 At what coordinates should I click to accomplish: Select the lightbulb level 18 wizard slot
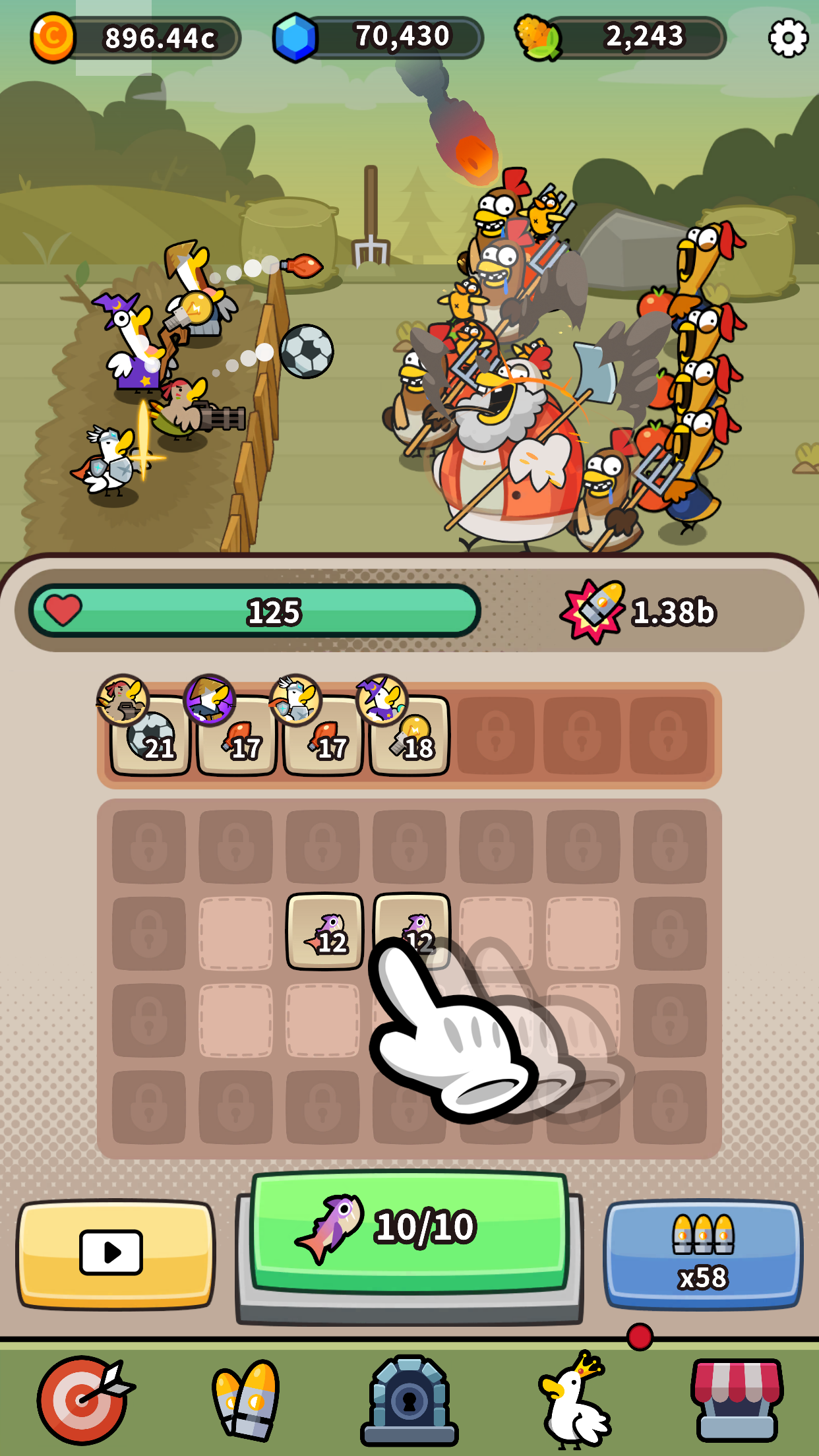(409, 735)
